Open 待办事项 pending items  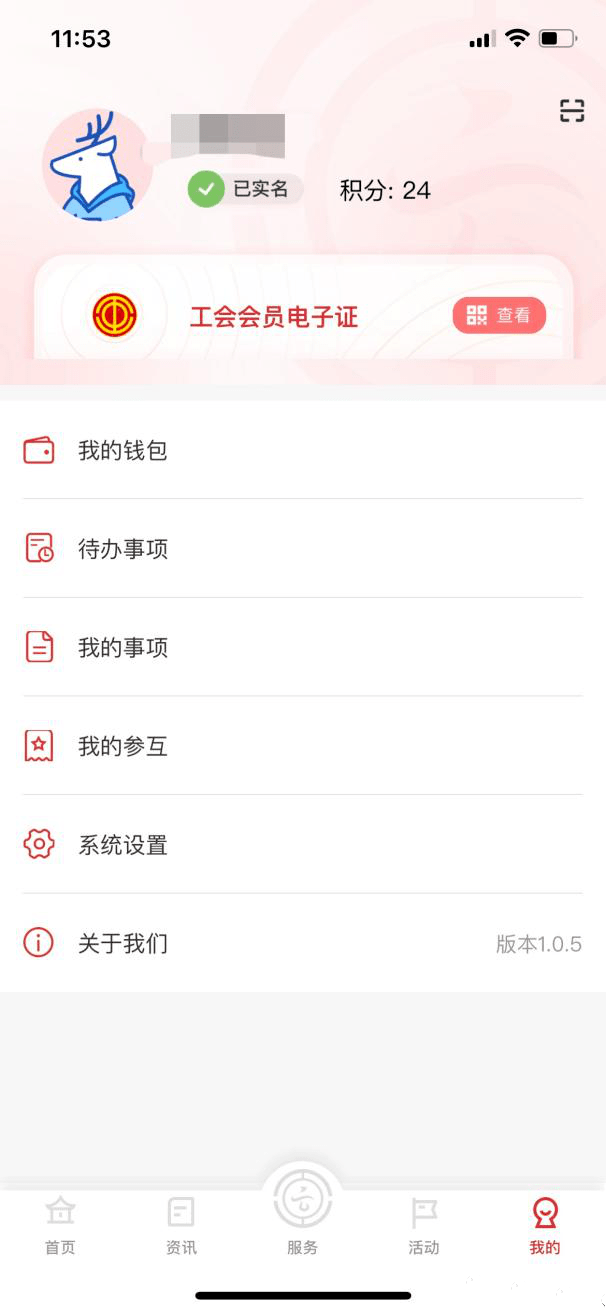(x=302, y=549)
